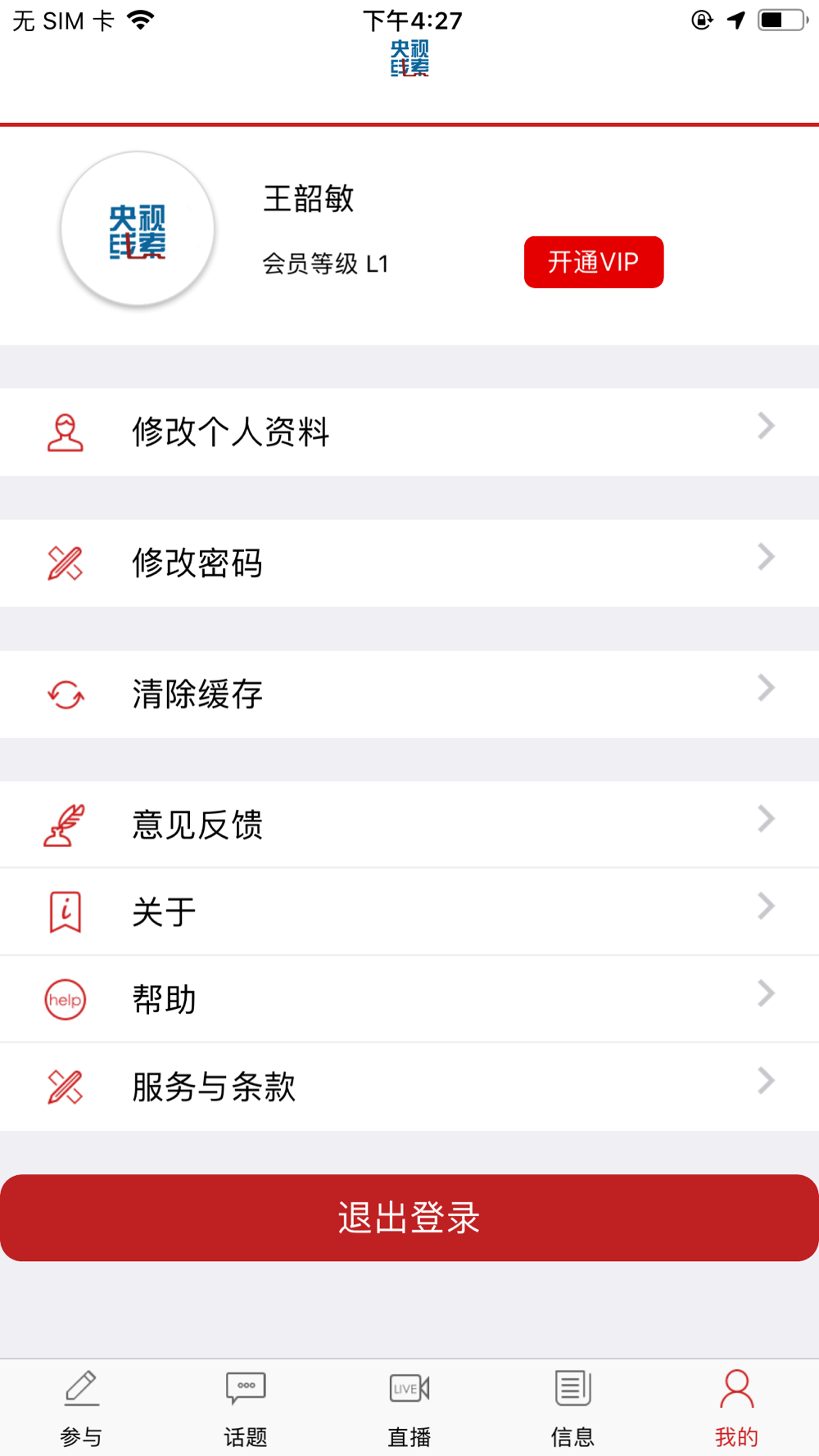Select the 我的 tab
This screenshot has height=1456, width=819.
pyautogui.click(x=737, y=1409)
